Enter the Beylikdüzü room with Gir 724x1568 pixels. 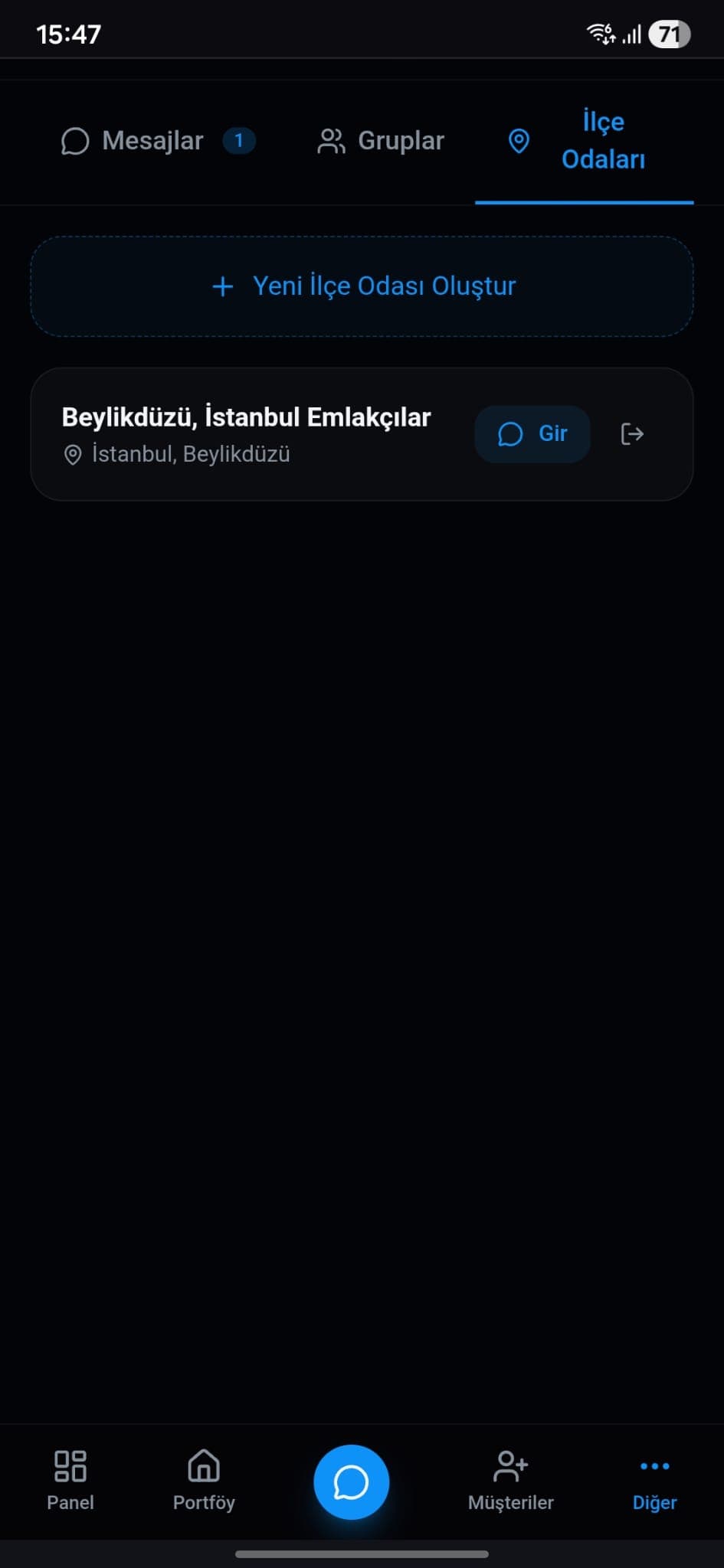(532, 434)
